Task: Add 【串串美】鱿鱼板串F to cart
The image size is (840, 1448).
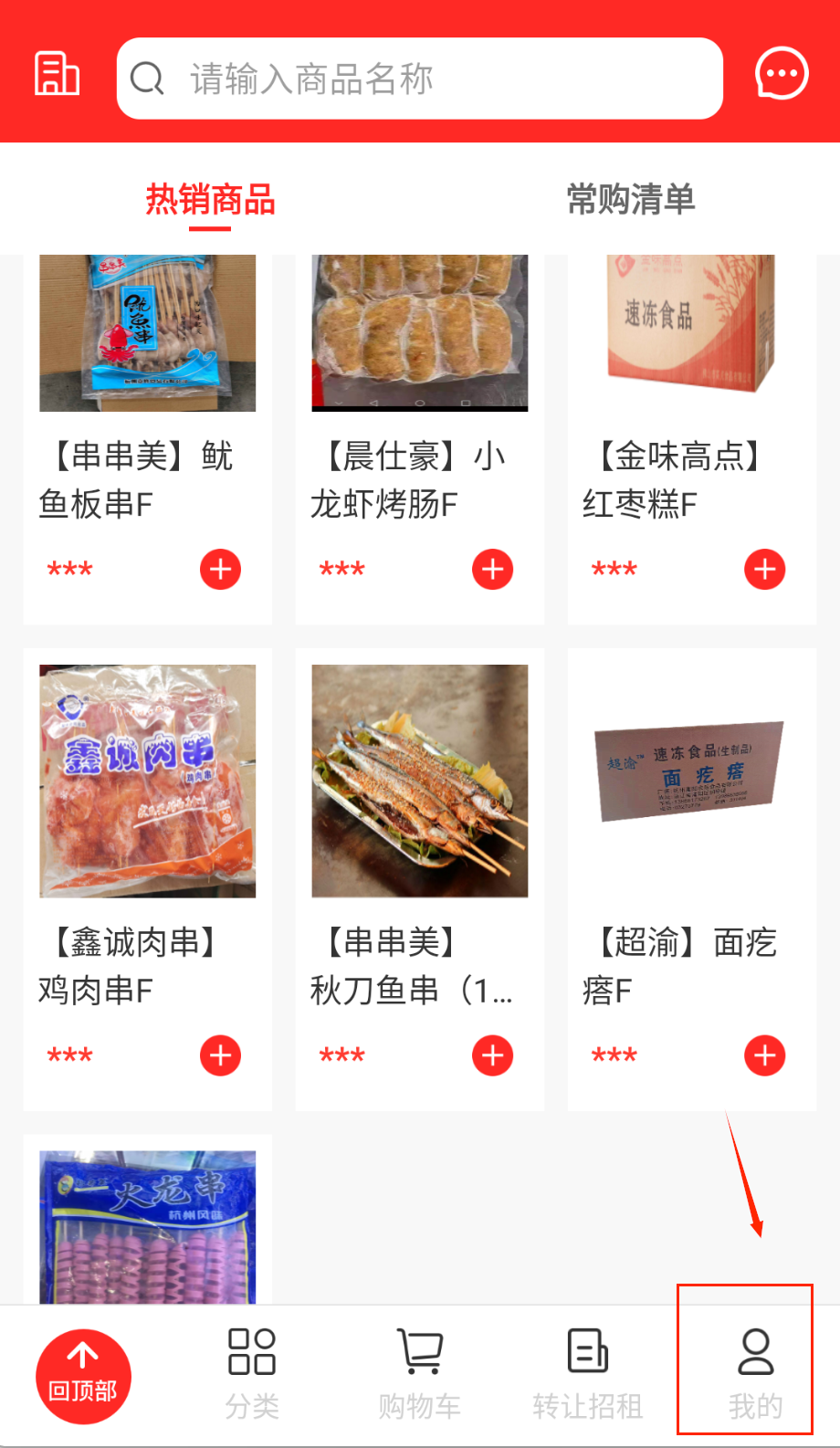Action: tap(220, 570)
